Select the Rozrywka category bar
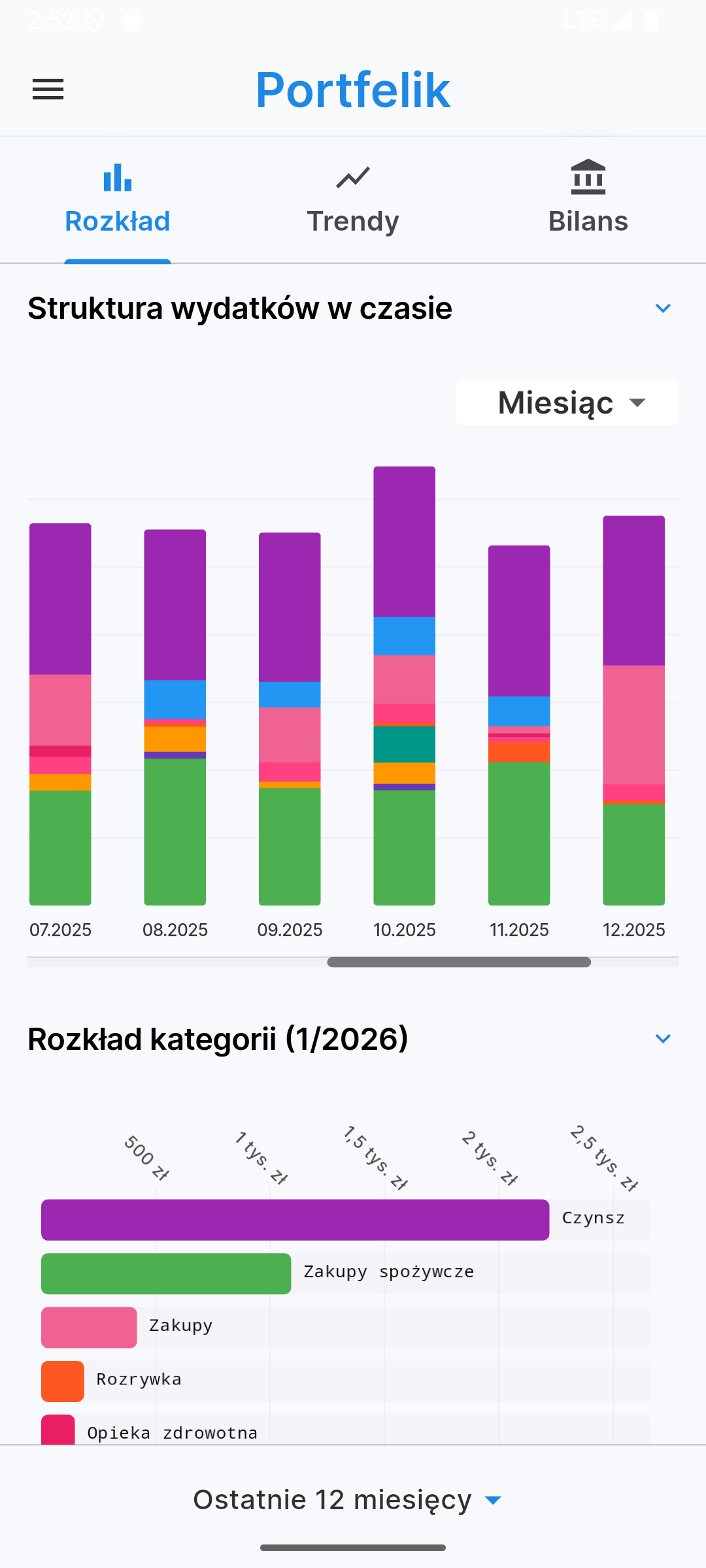The image size is (706, 1568). [63, 1381]
